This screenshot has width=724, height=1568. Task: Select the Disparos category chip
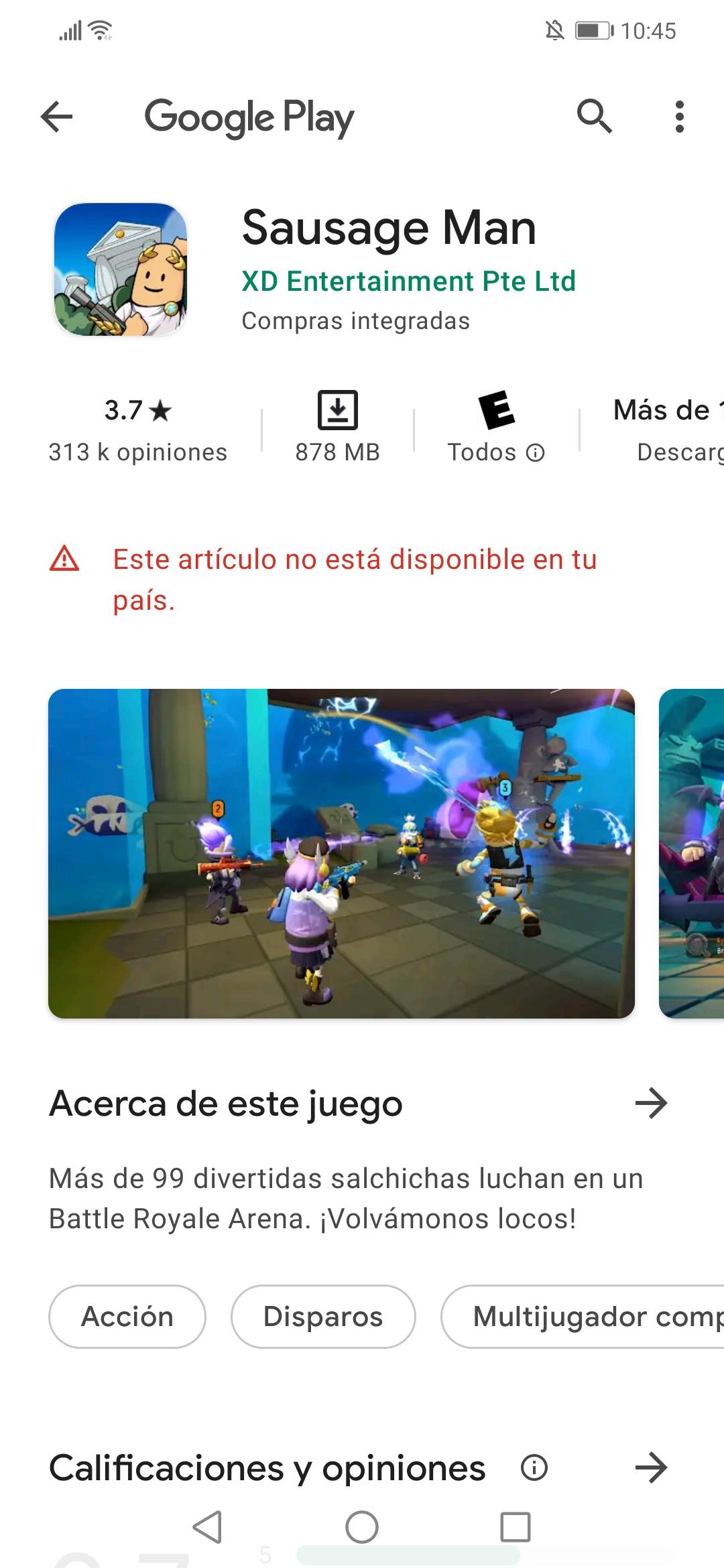pos(323,1317)
